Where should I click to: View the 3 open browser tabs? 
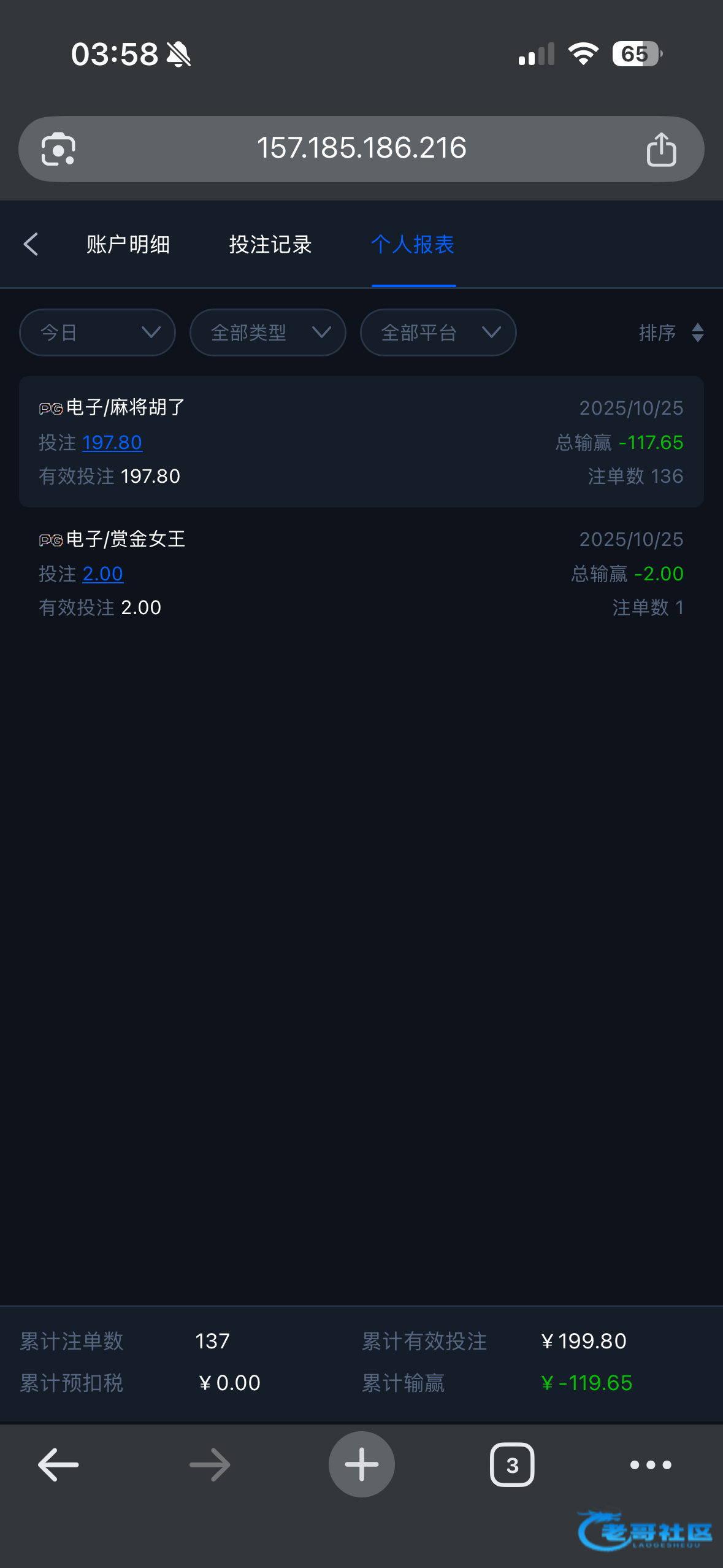[x=512, y=1465]
